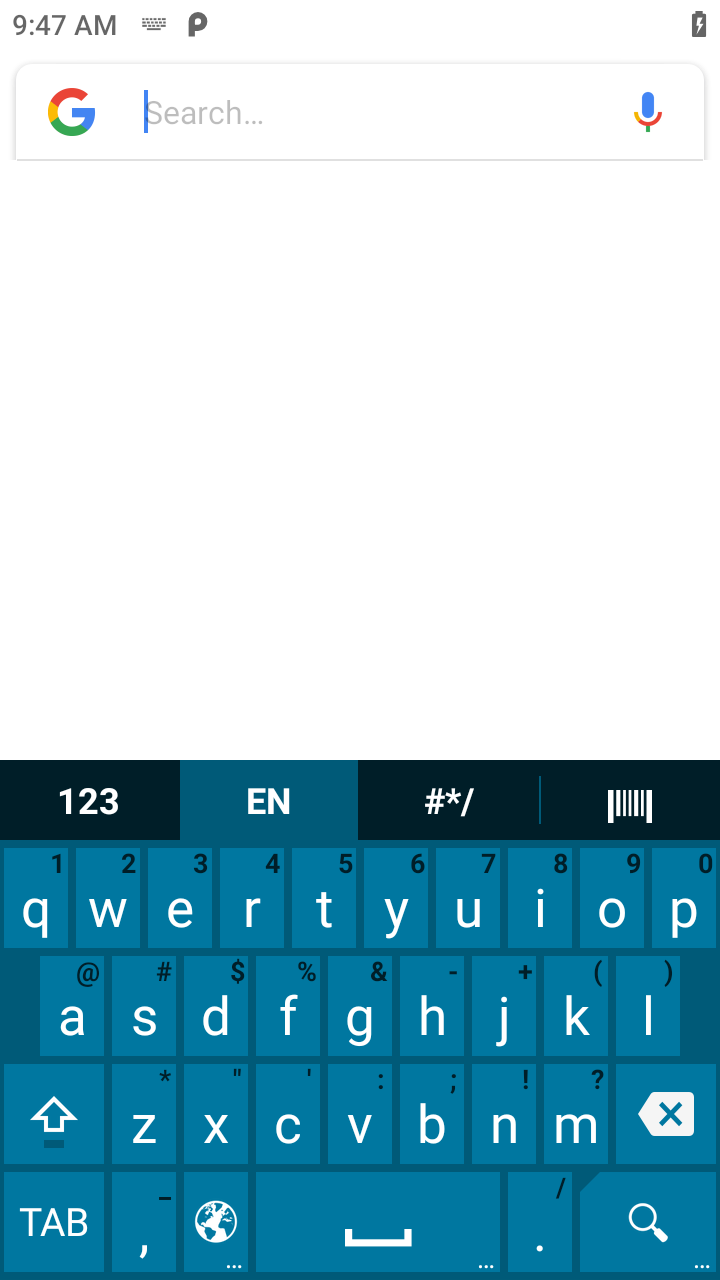Tap the TAB key
The width and height of the screenshot is (720, 1280).
click(54, 1222)
